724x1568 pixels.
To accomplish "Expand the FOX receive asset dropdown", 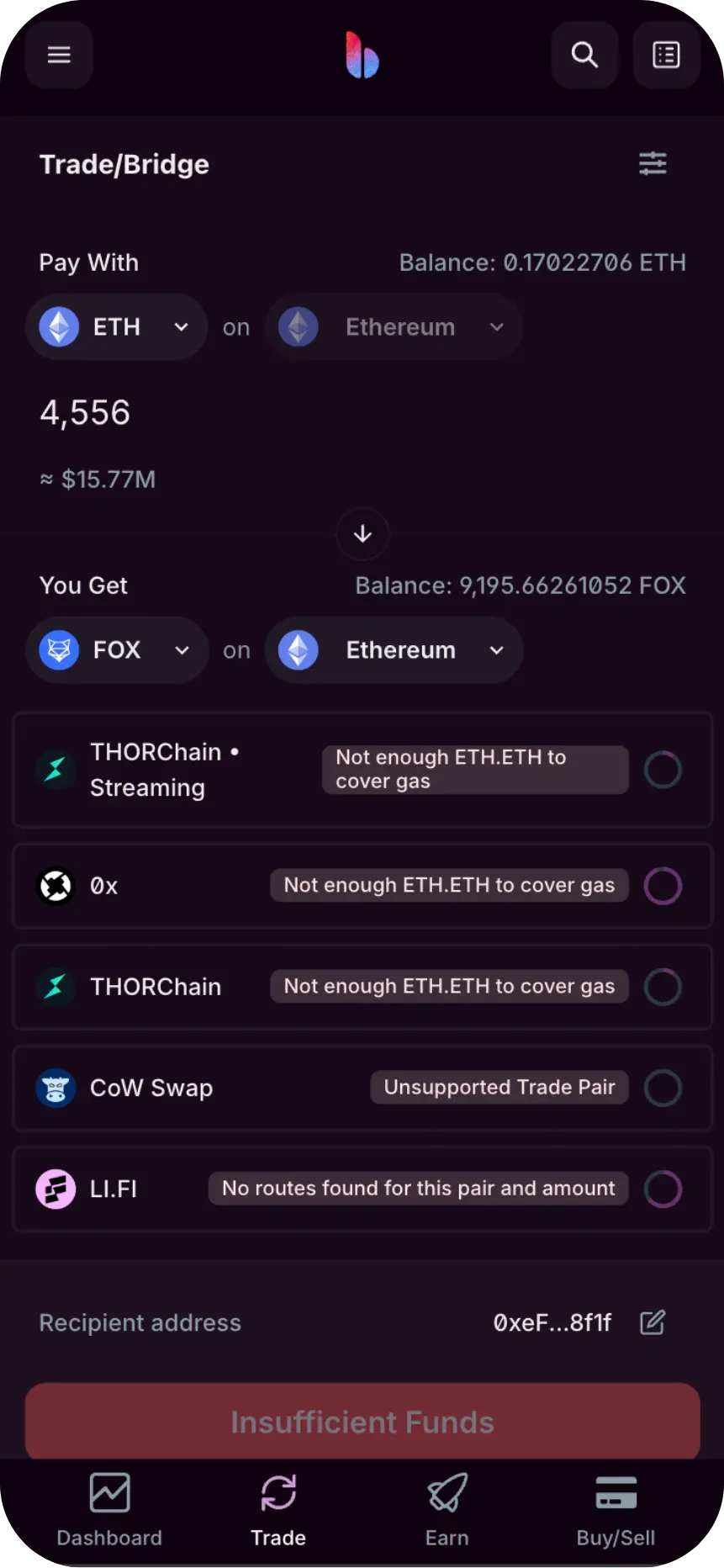I will coord(117,650).
